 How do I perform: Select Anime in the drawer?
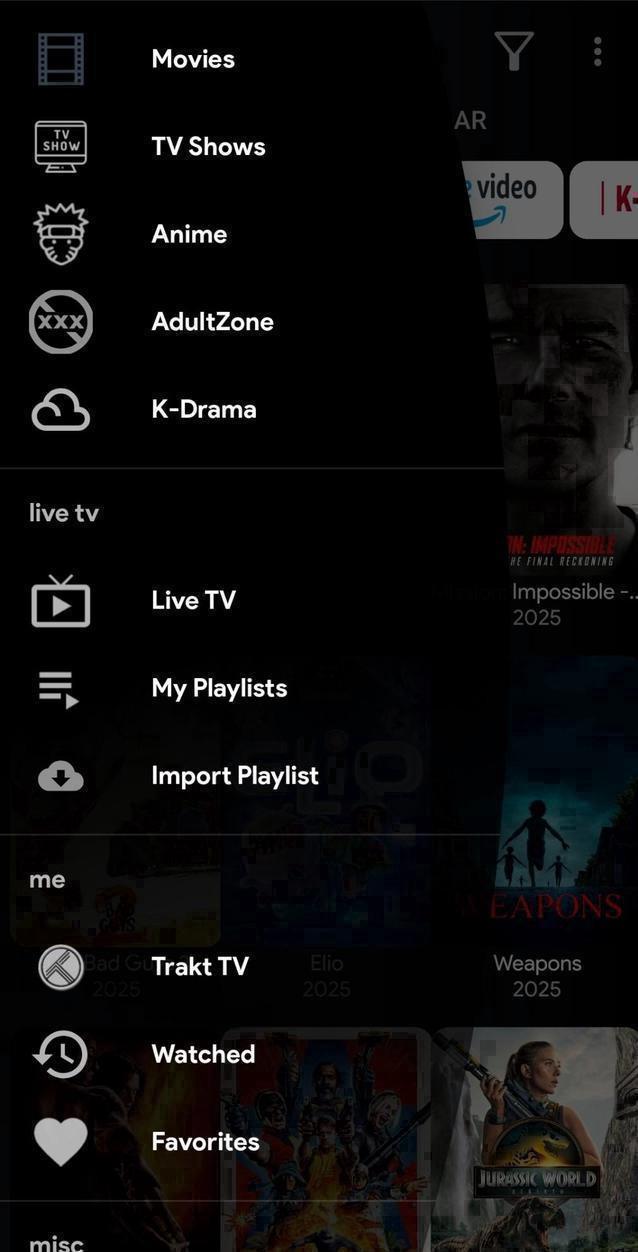(x=189, y=234)
